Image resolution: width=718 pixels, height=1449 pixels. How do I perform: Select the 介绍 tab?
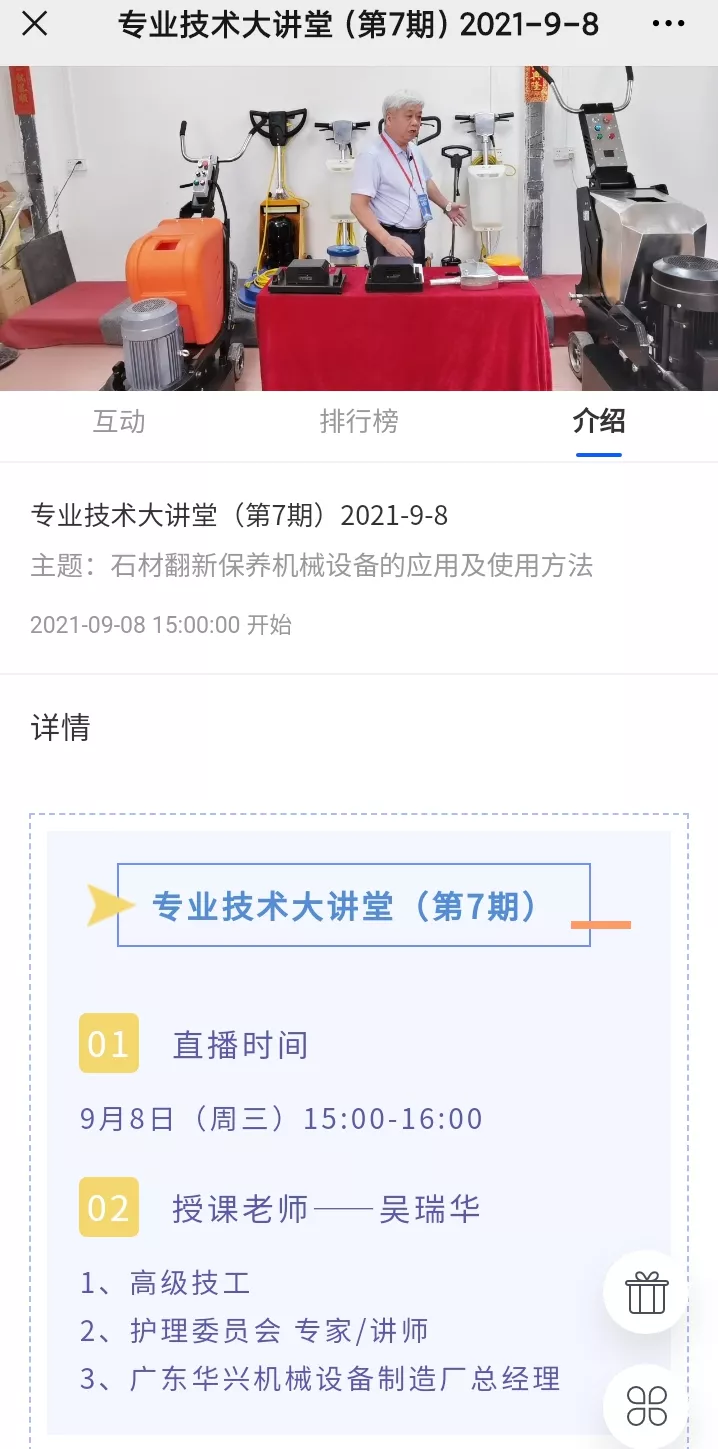(x=599, y=422)
